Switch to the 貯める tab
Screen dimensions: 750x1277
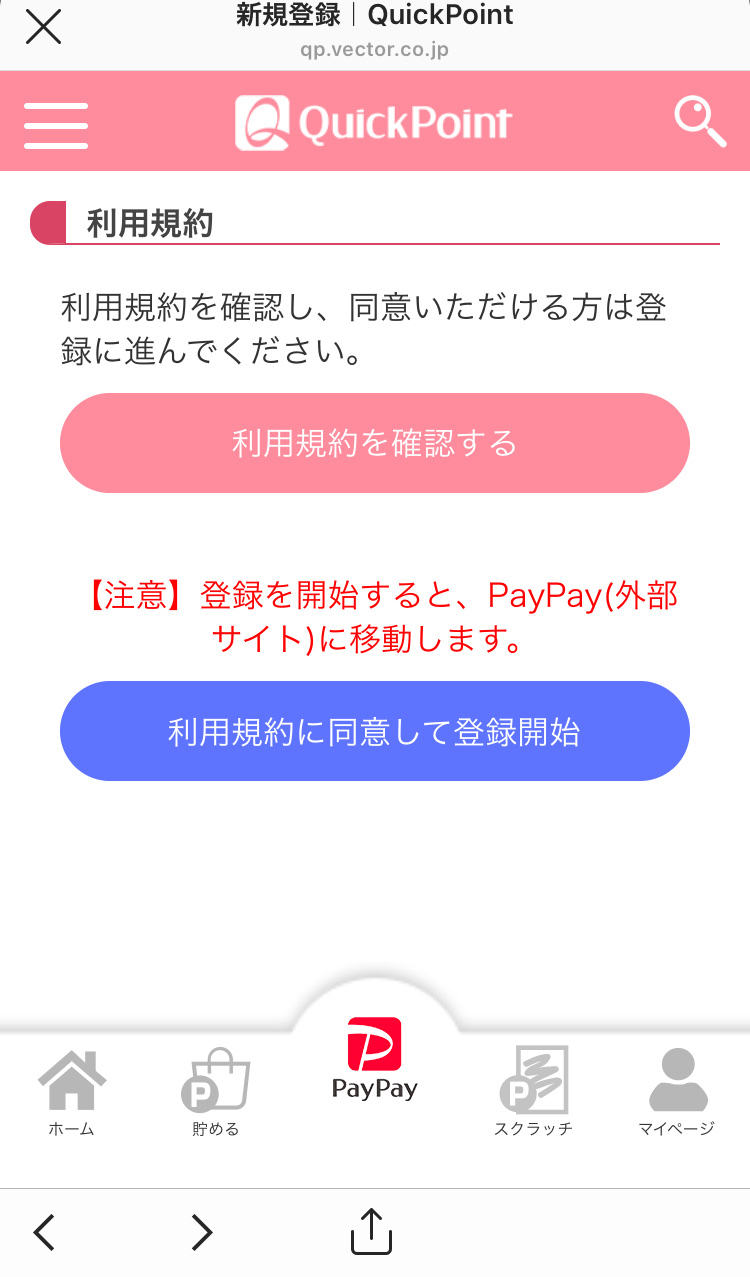pos(215,1093)
